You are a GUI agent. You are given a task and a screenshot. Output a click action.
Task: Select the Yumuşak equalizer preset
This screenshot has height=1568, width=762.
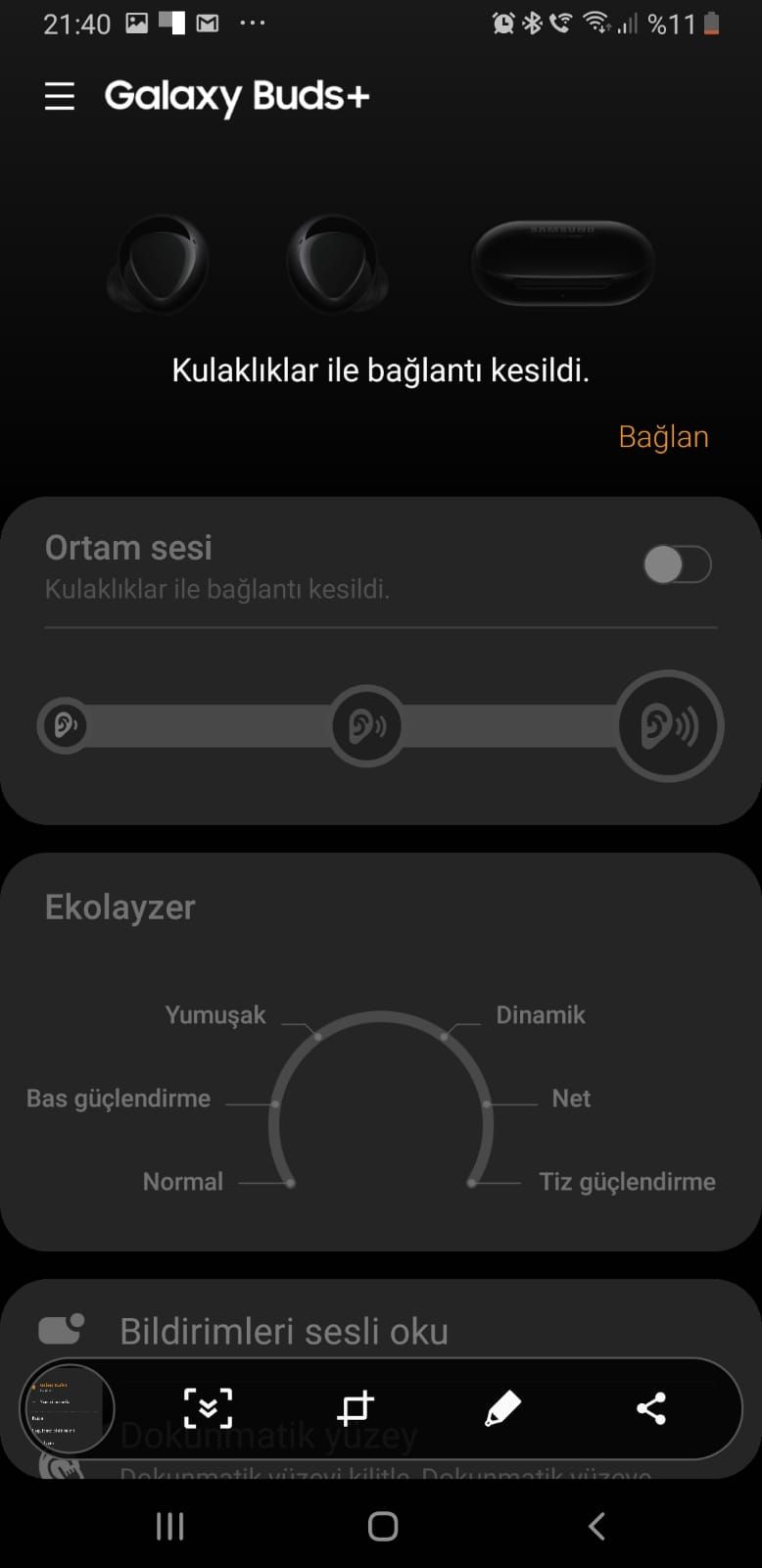(x=215, y=1015)
